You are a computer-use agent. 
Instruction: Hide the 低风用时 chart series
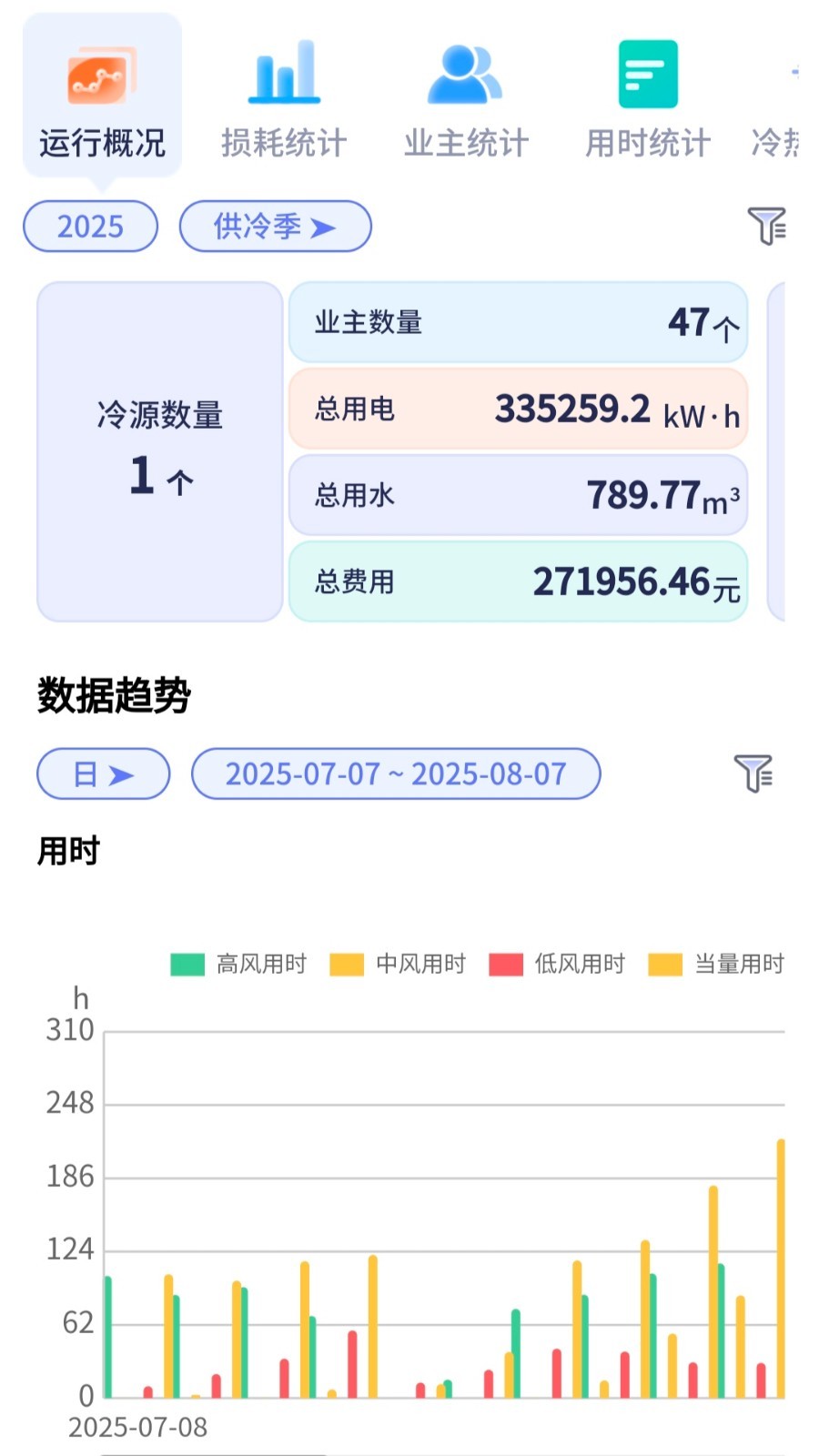pyautogui.click(x=558, y=964)
